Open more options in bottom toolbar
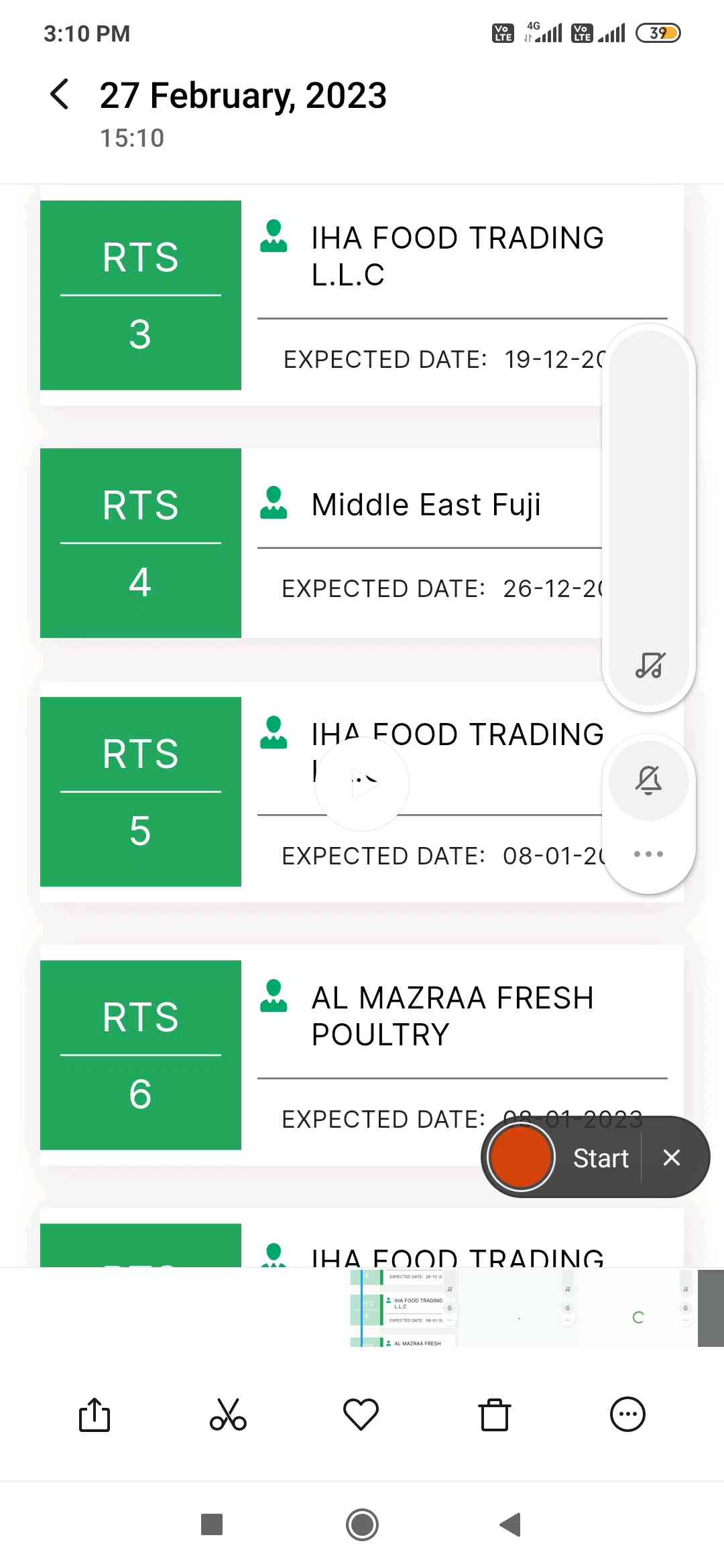Viewport: 724px width, 1568px height. pyautogui.click(x=627, y=1415)
